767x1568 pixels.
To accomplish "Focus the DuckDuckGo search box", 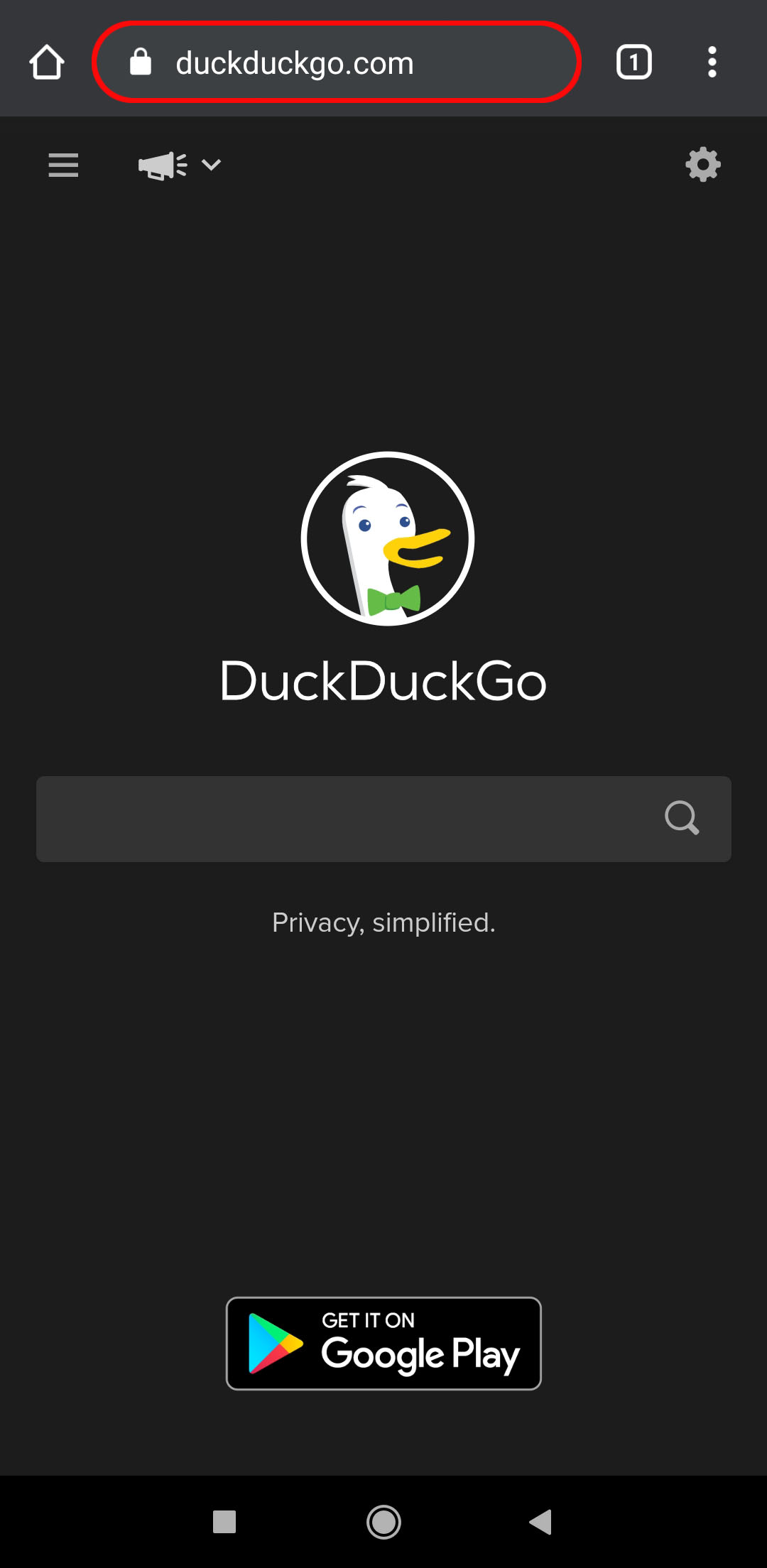I will [341, 819].
